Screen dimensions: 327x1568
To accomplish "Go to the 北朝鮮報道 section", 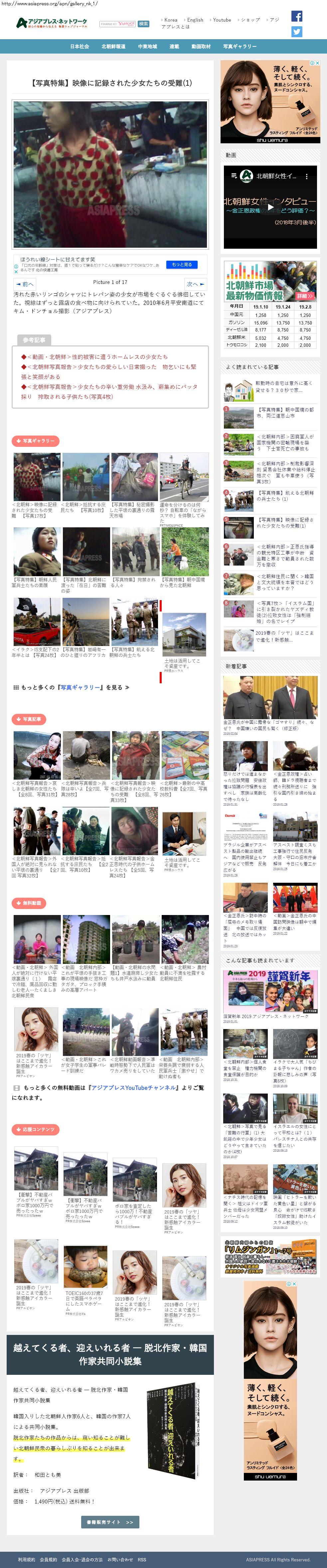I will pos(113,46).
